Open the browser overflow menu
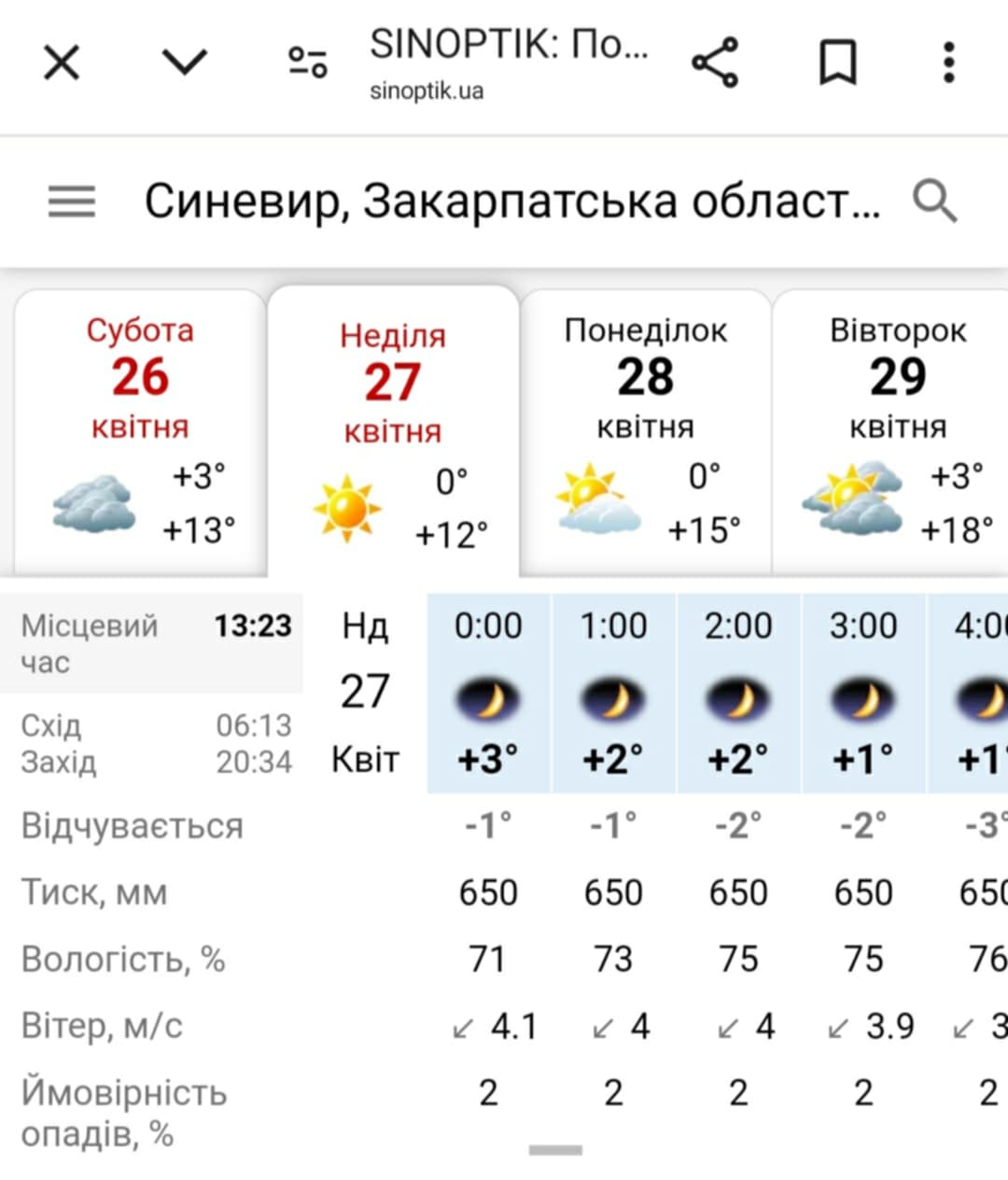Viewport: 1008px width, 1180px height. click(x=948, y=63)
